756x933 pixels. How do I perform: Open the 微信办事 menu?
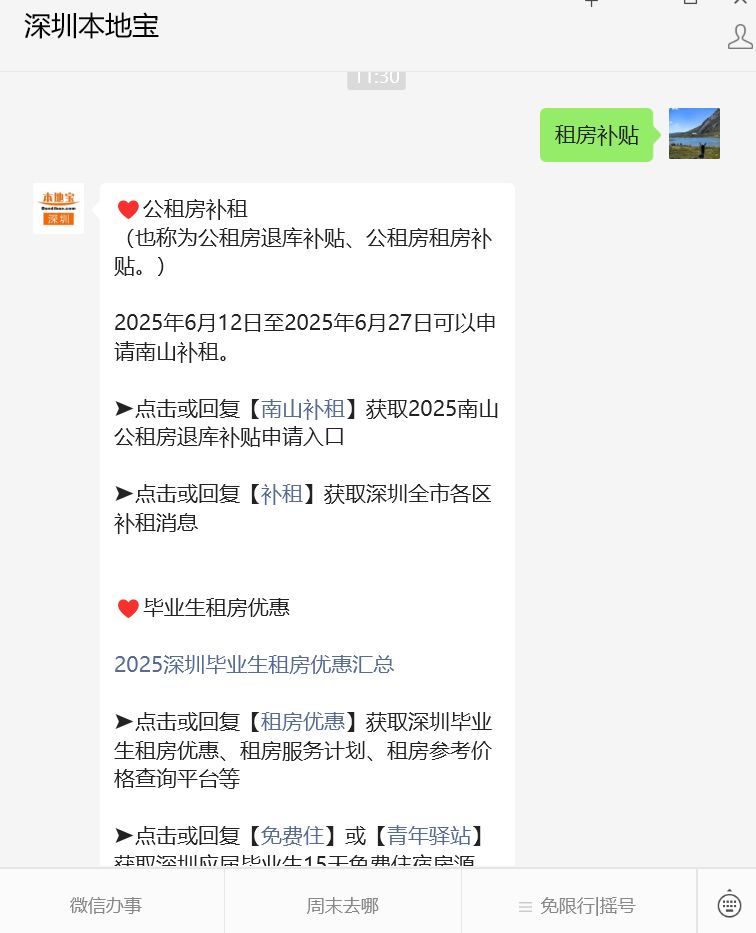pyautogui.click(x=106, y=906)
